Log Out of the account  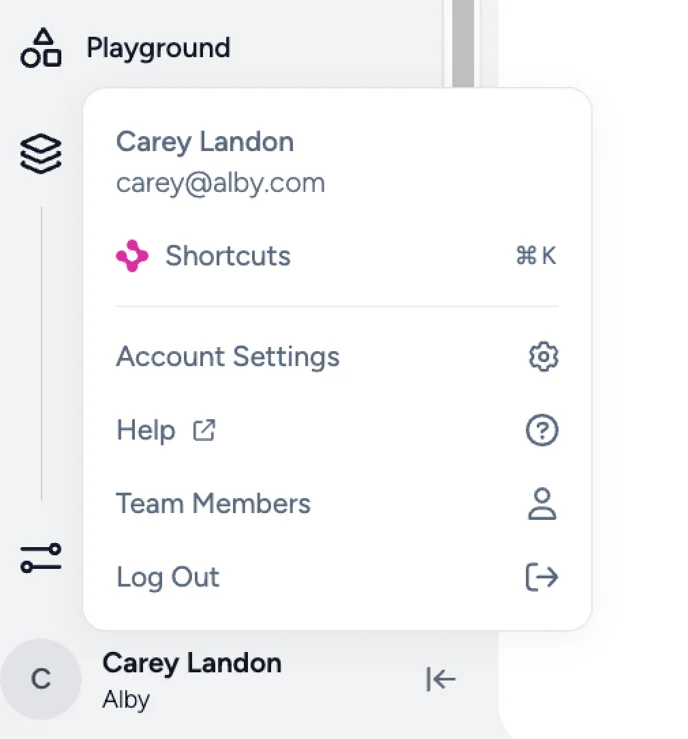coord(168,577)
